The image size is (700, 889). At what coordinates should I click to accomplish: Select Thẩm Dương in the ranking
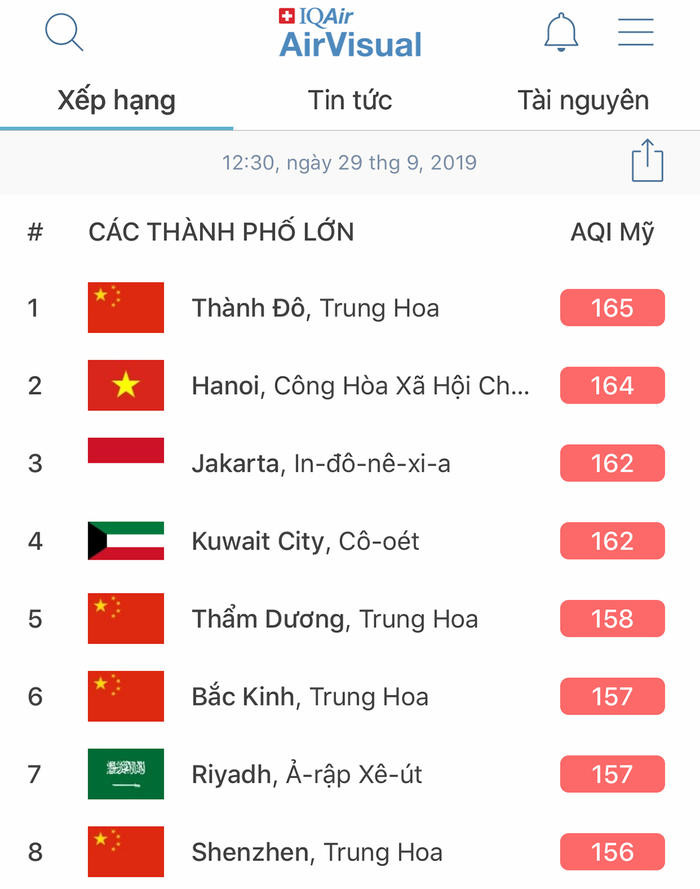pyautogui.click(x=334, y=619)
